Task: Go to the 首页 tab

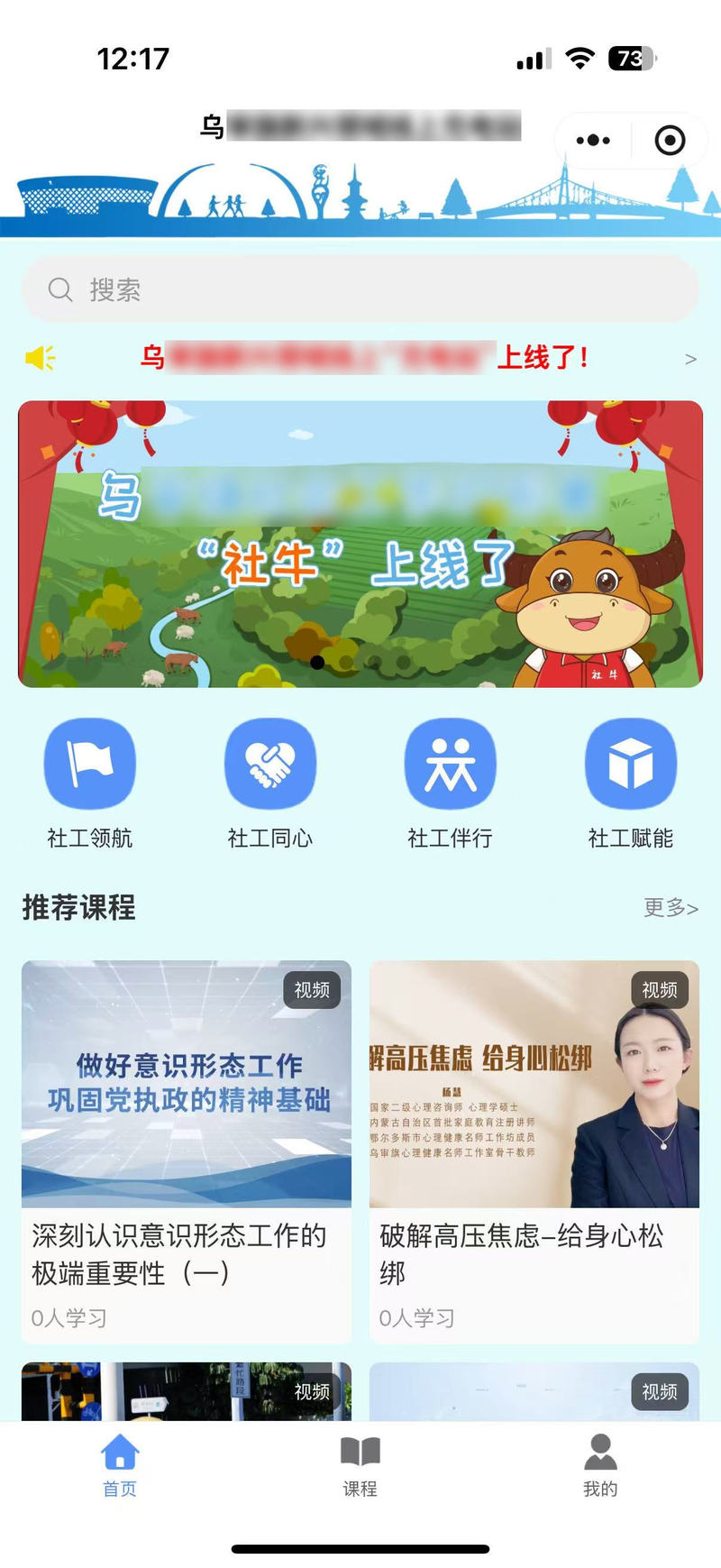Action: (x=120, y=1467)
